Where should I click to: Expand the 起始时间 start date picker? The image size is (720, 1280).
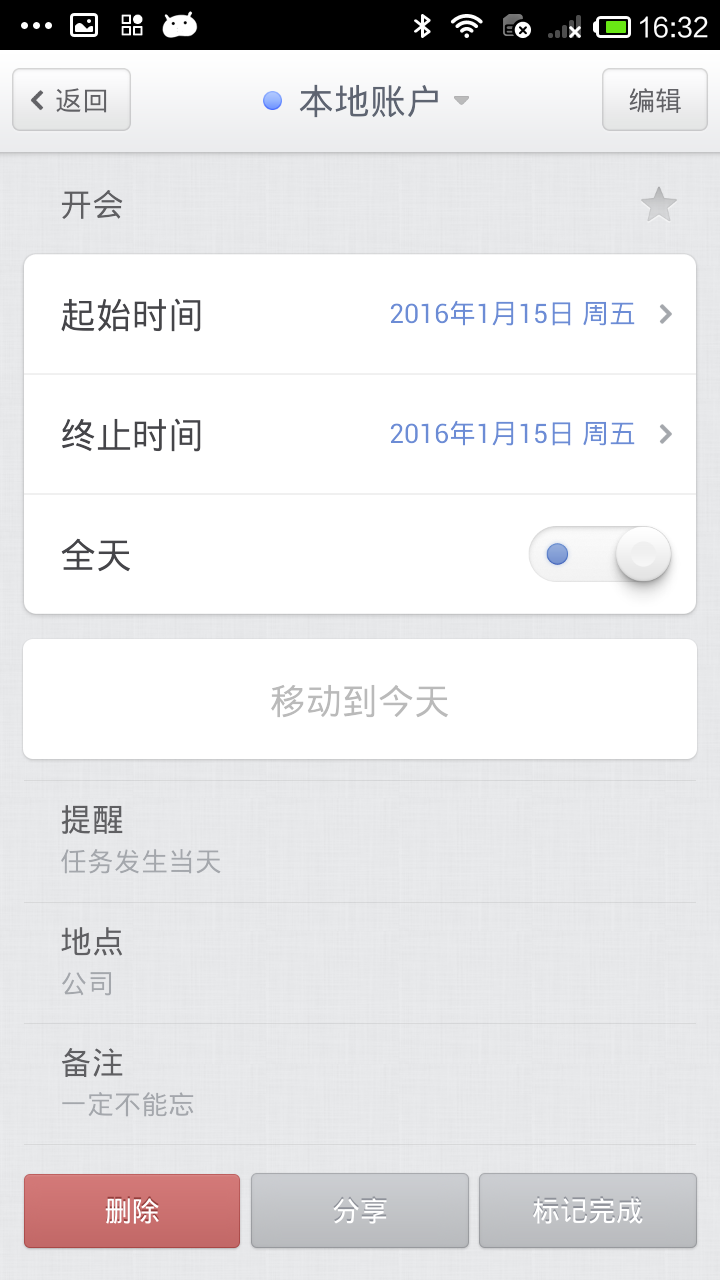click(360, 313)
